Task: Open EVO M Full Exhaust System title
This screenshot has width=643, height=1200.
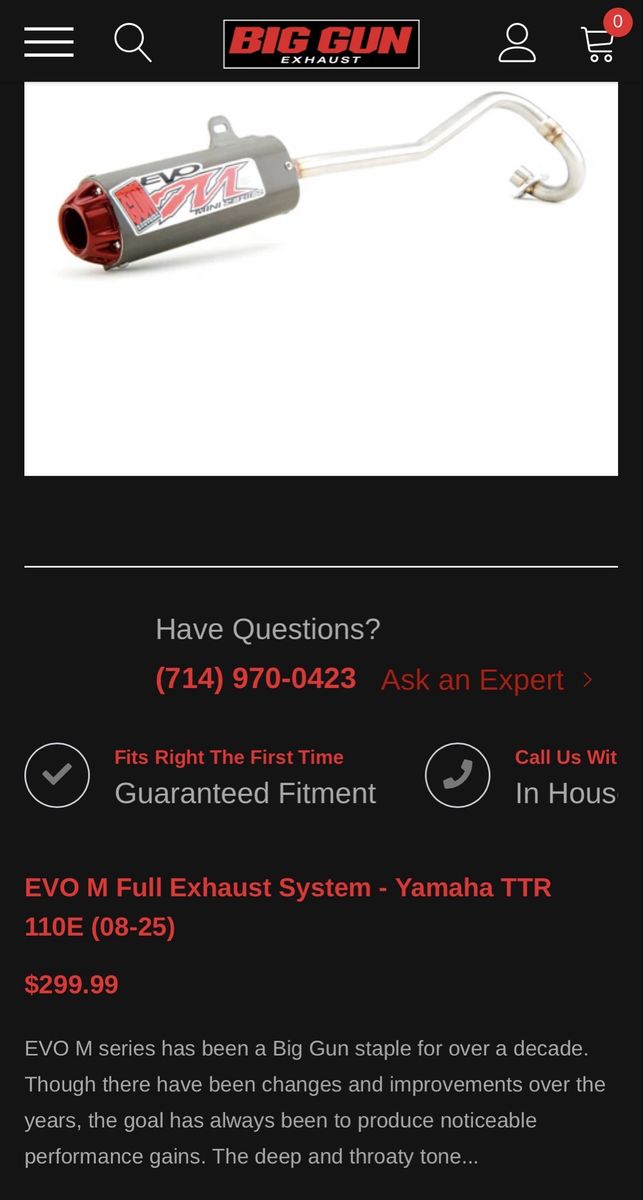Action: click(x=288, y=907)
